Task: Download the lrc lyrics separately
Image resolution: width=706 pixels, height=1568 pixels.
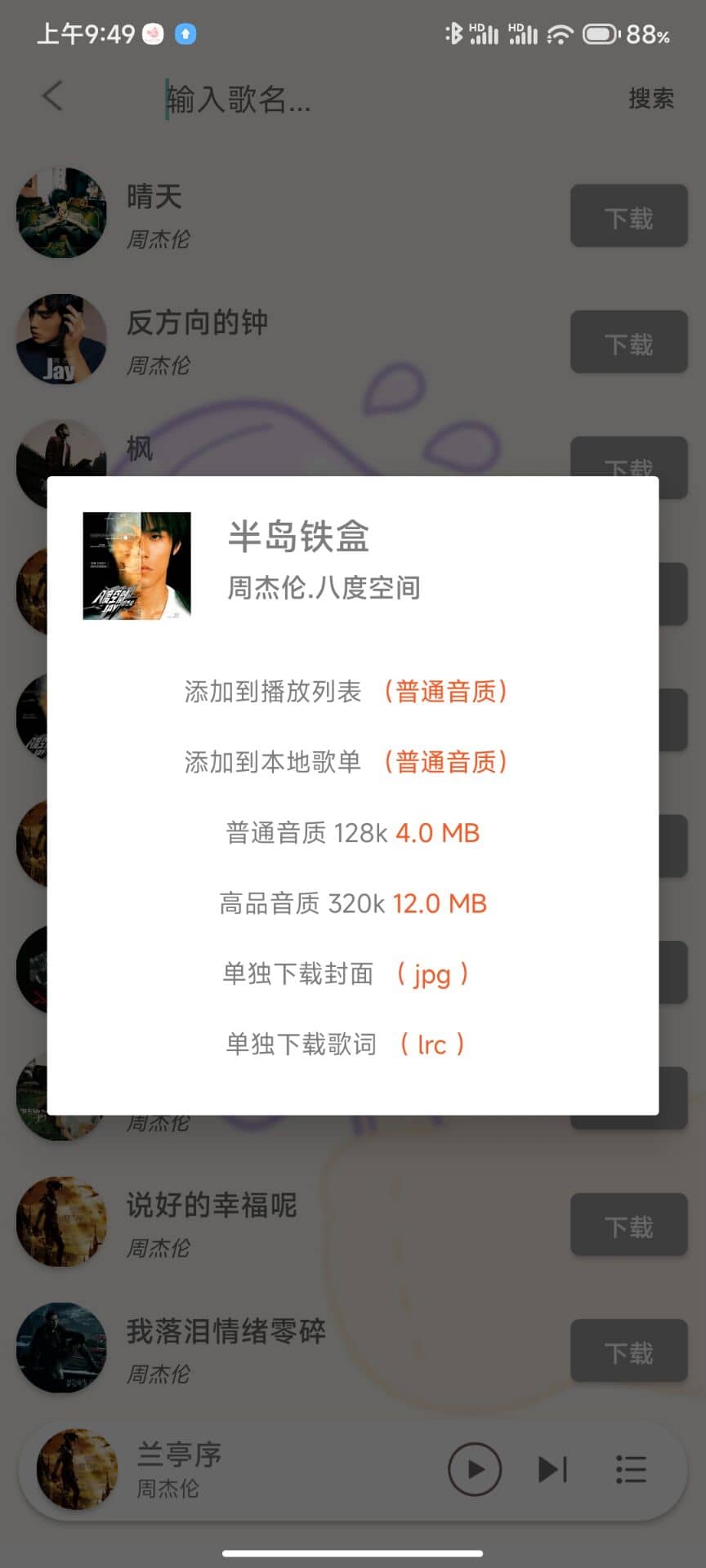Action: [x=346, y=1044]
